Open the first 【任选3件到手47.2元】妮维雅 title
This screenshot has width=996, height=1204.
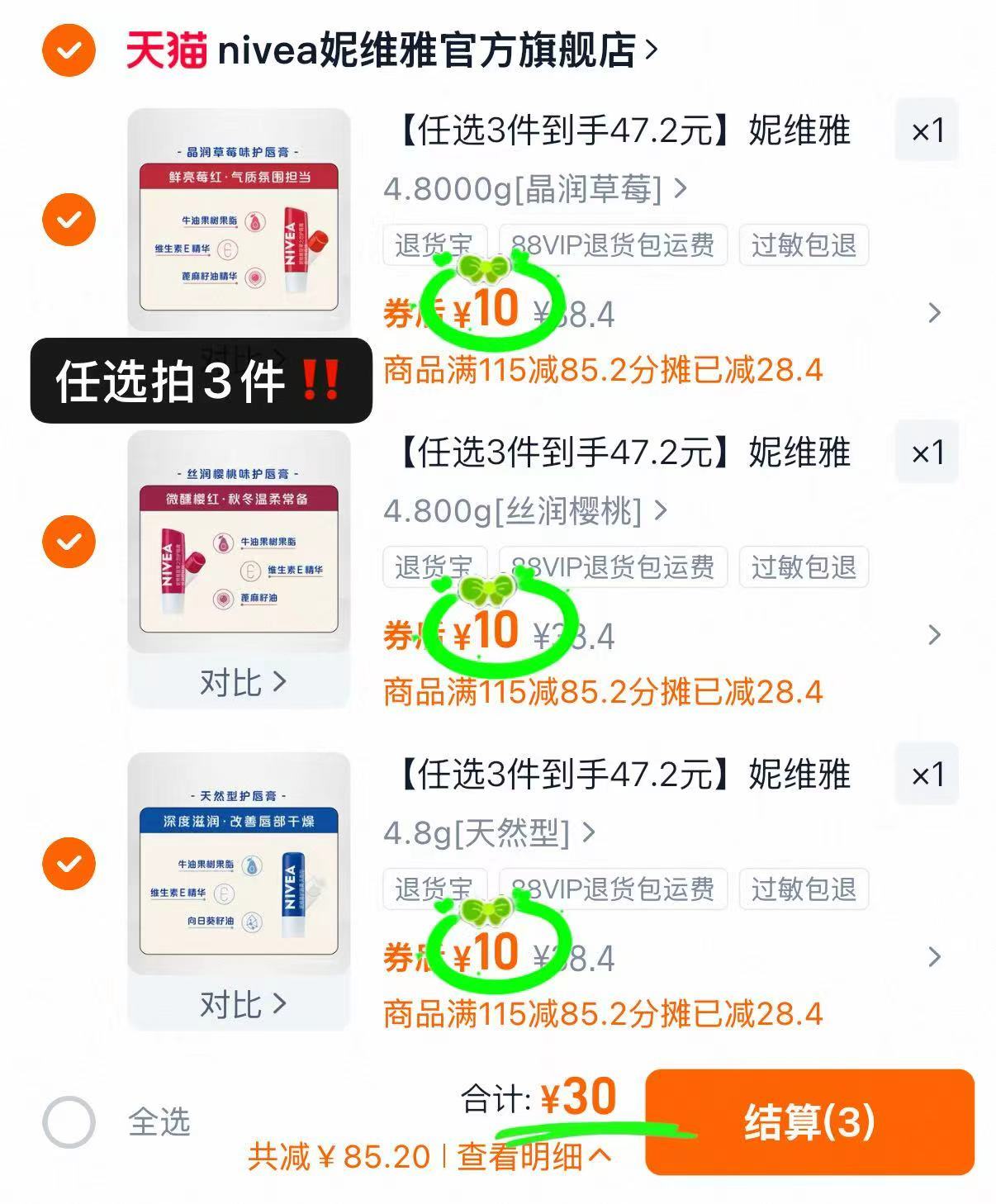619,130
